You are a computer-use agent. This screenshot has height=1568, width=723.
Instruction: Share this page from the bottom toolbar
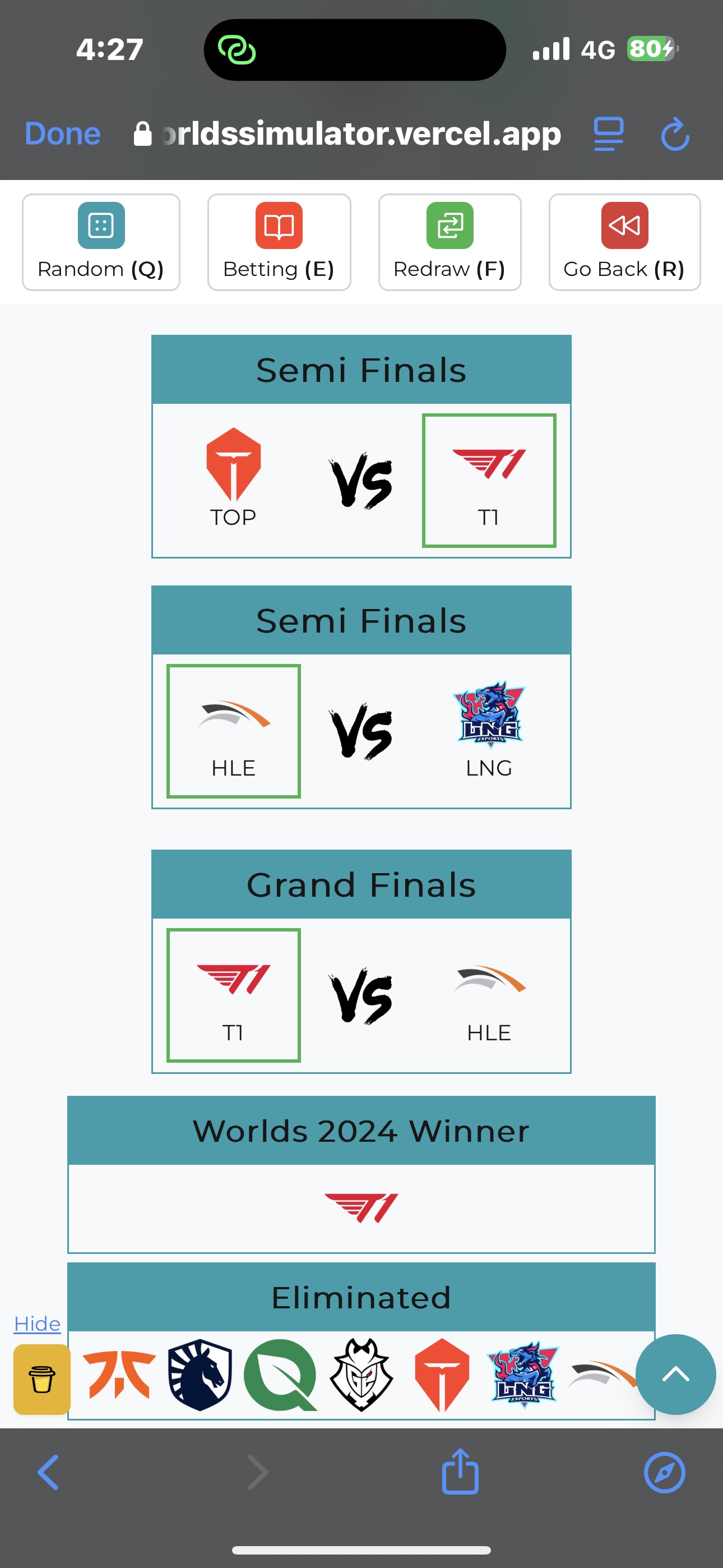tap(460, 1472)
